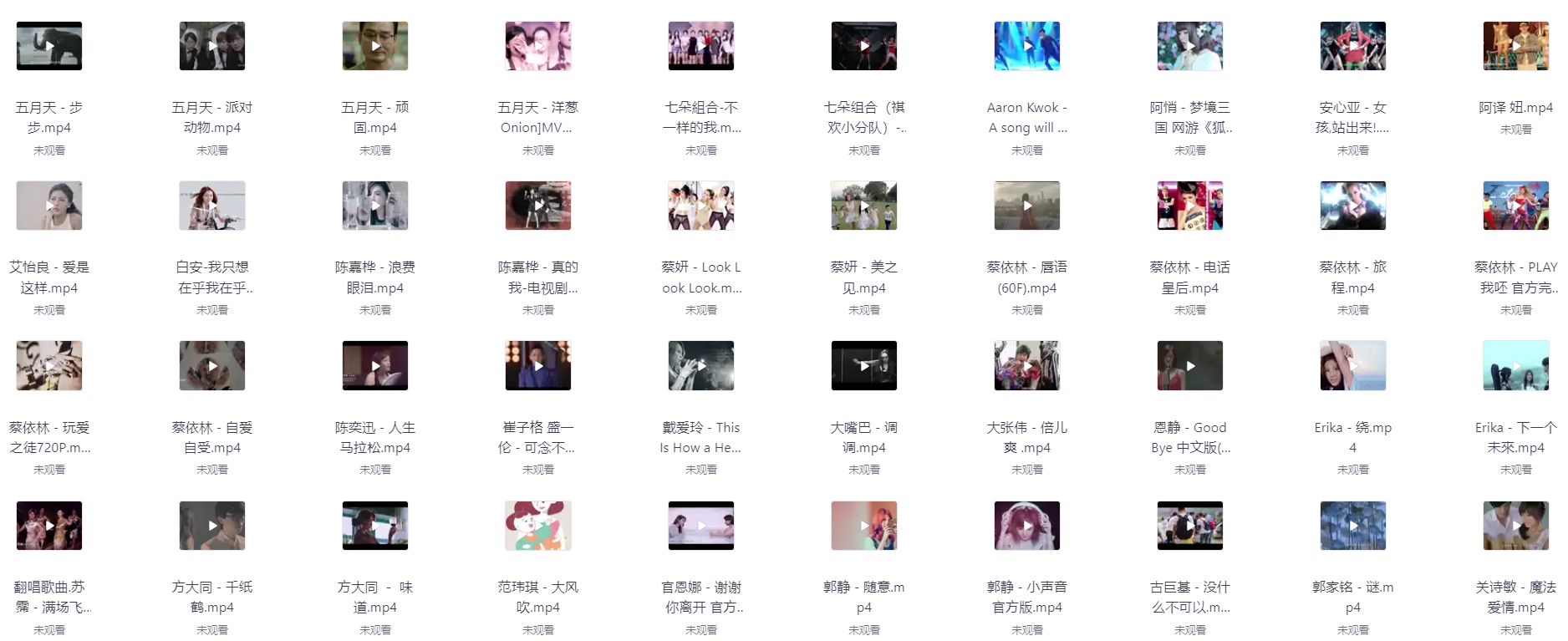Open 恩静 - Good Bye video
Image resolution: width=1568 pixels, height=641 pixels.
pyautogui.click(x=1190, y=365)
